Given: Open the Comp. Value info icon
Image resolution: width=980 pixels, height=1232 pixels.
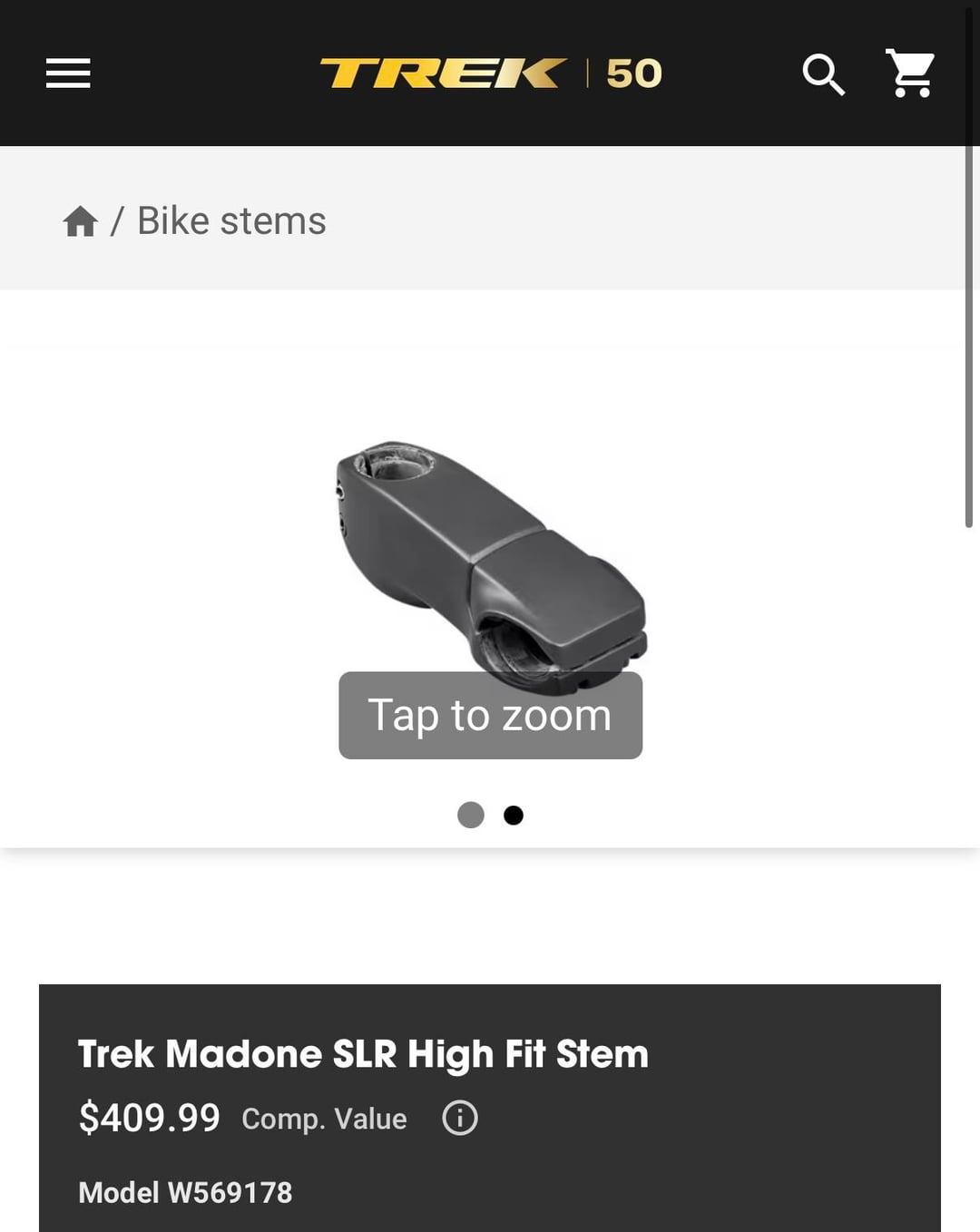Looking at the screenshot, I should (460, 1118).
